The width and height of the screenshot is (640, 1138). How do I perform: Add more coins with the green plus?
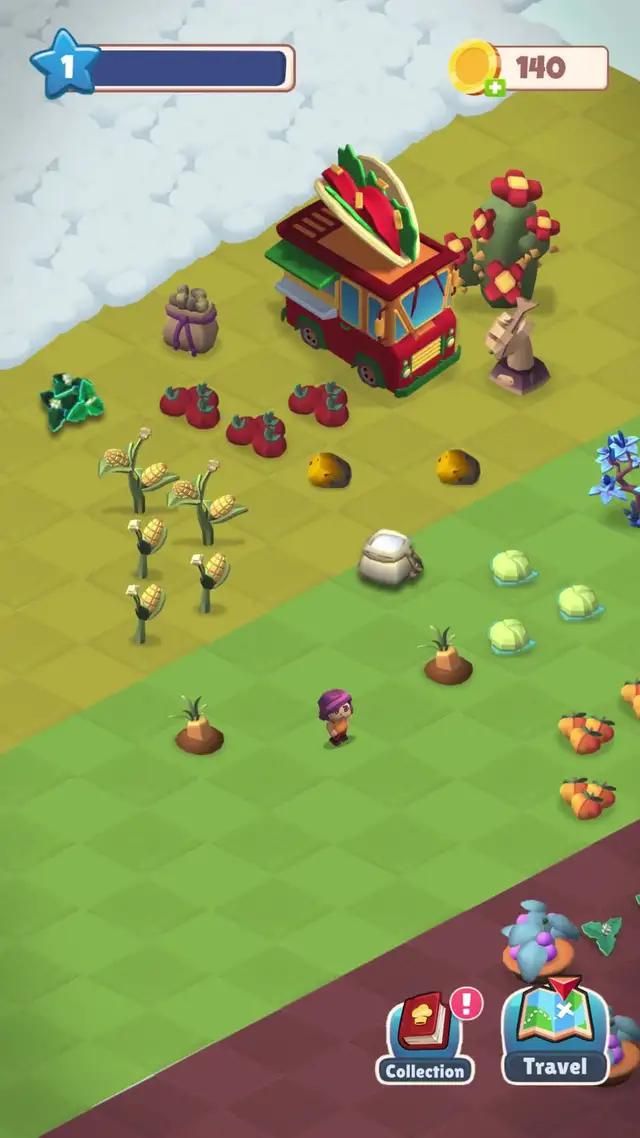[x=495, y=87]
